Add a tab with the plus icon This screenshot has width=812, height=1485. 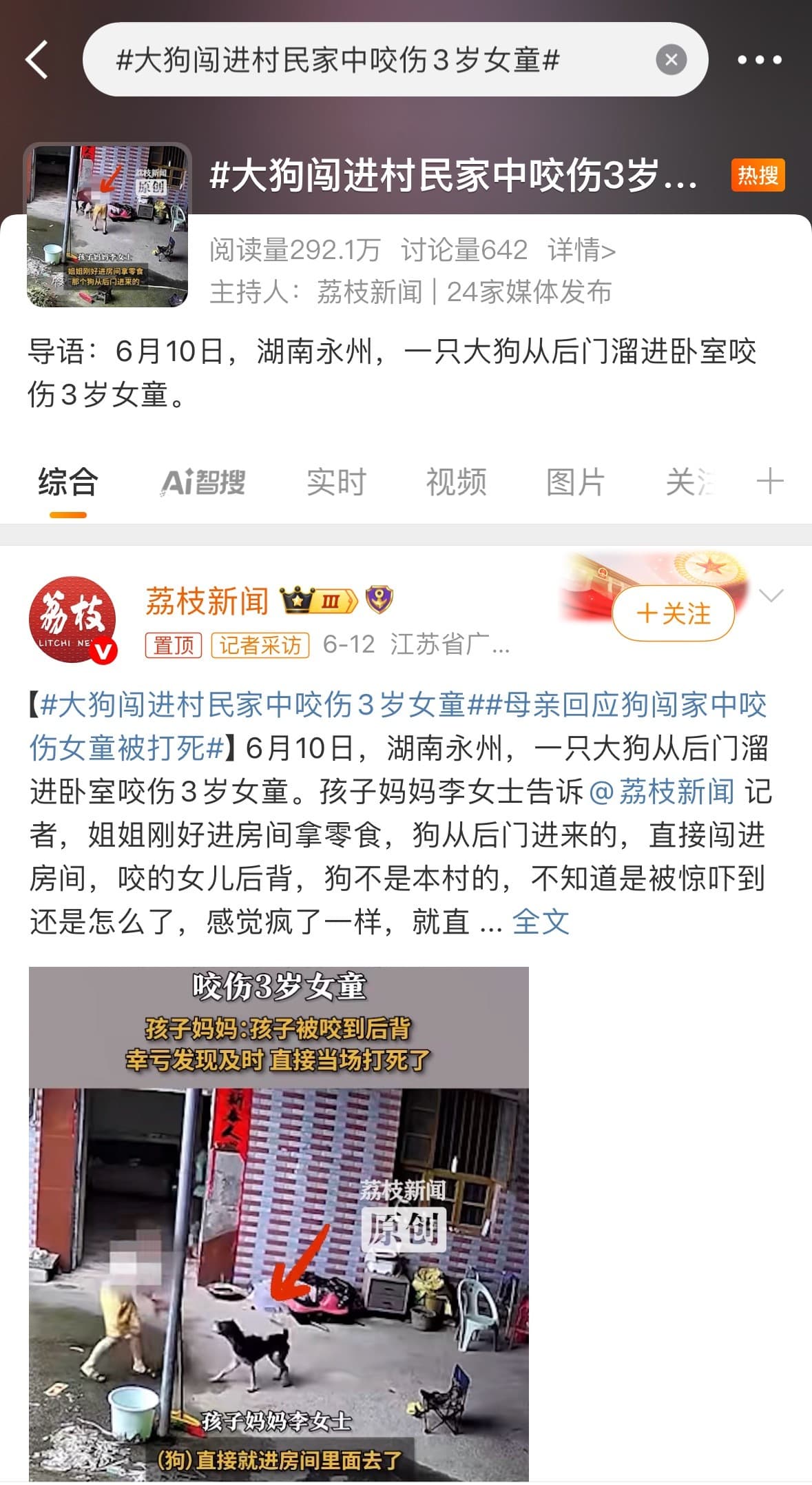click(769, 481)
